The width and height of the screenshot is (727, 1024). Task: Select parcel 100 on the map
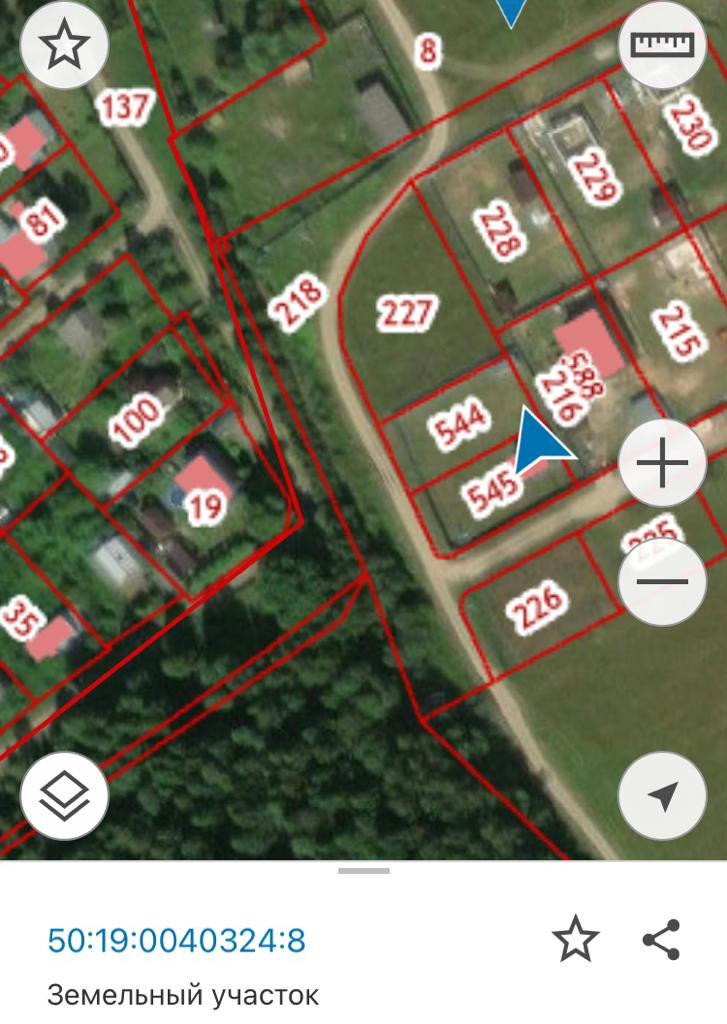coord(135,419)
